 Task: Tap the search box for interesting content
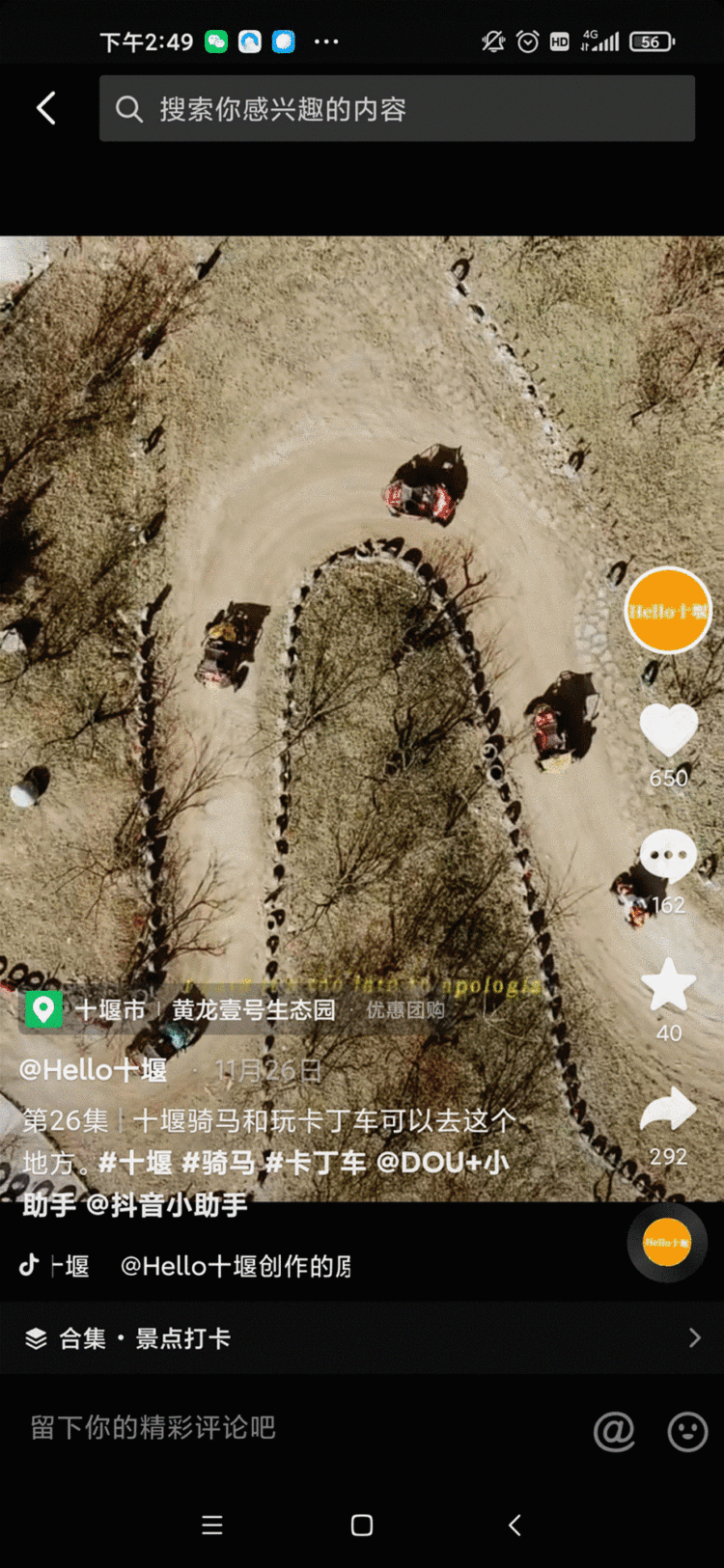coord(396,109)
